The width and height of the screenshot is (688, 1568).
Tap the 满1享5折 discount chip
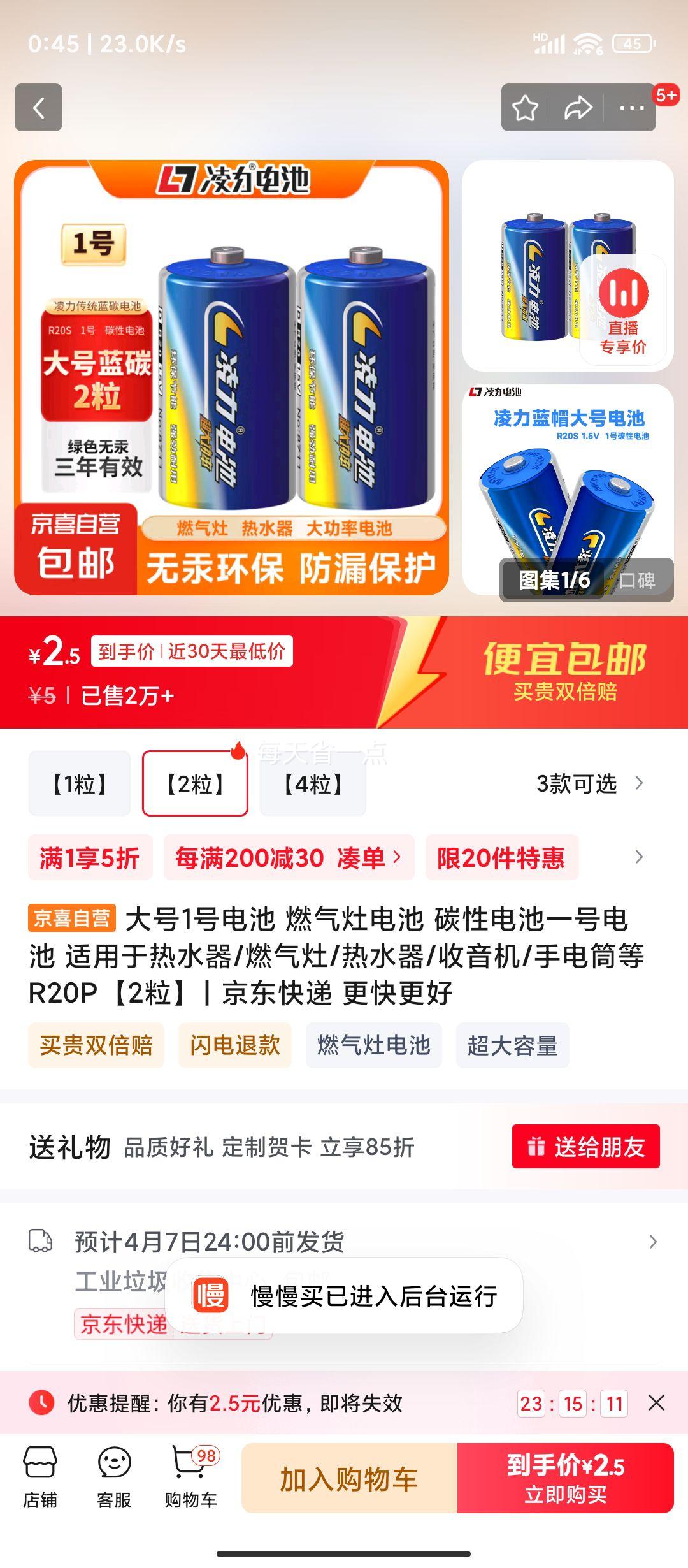(90, 857)
